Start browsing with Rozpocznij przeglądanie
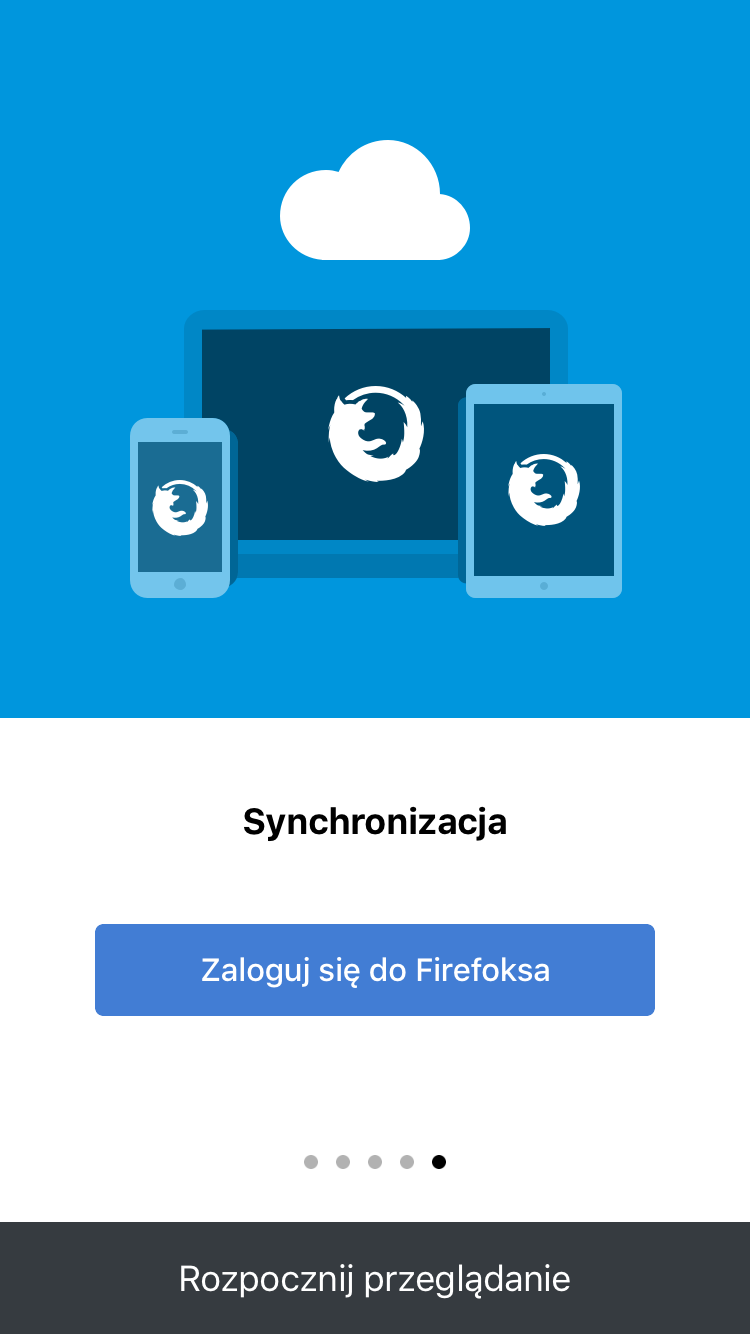 pyautogui.click(x=375, y=1278)
